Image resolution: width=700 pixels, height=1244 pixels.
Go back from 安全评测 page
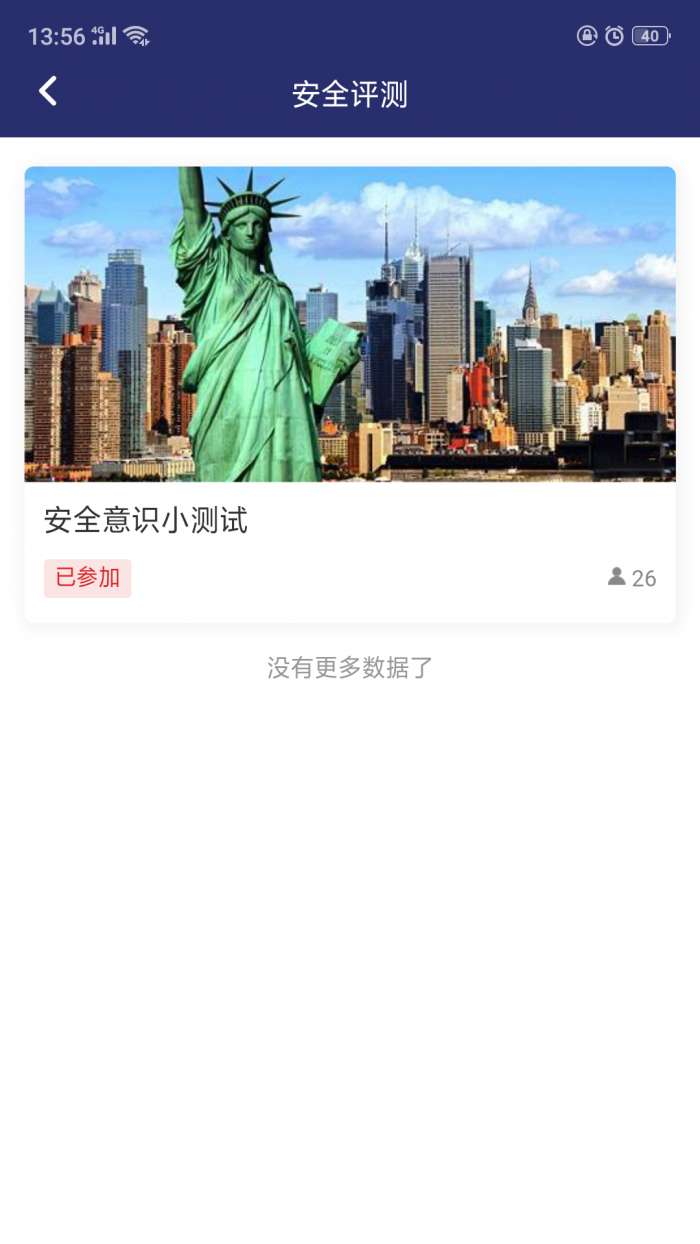tap(48, 92)
